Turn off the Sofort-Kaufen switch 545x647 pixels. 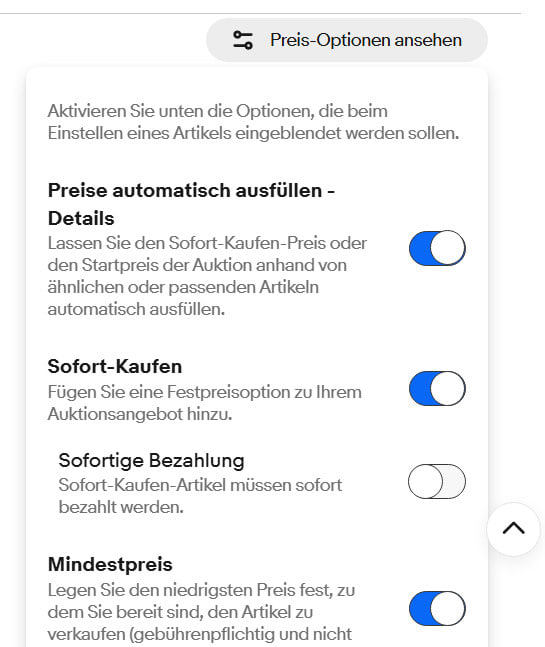point(437,389)
